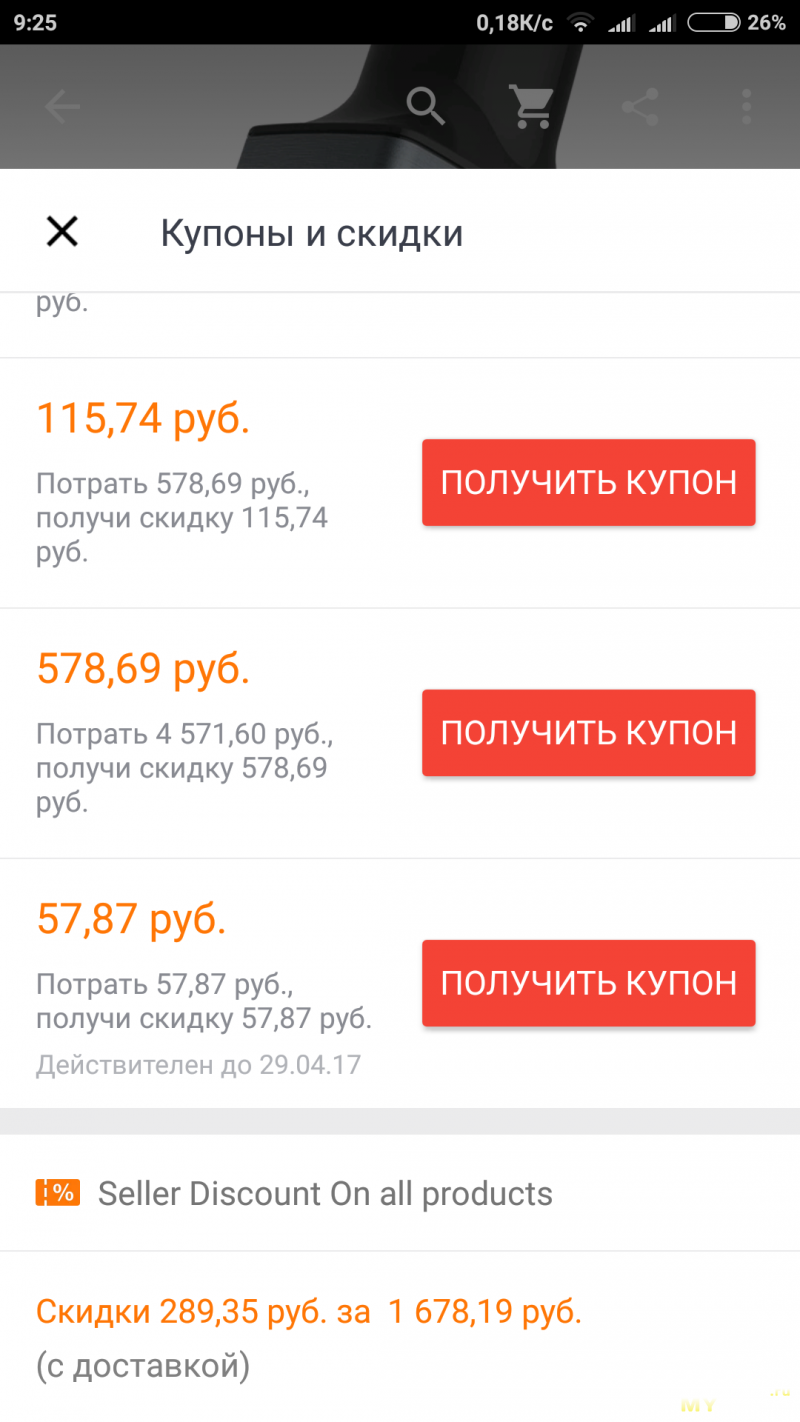800x1422 pixels.
Task: Close the Купоны и скидки panel
Action: 62,233
